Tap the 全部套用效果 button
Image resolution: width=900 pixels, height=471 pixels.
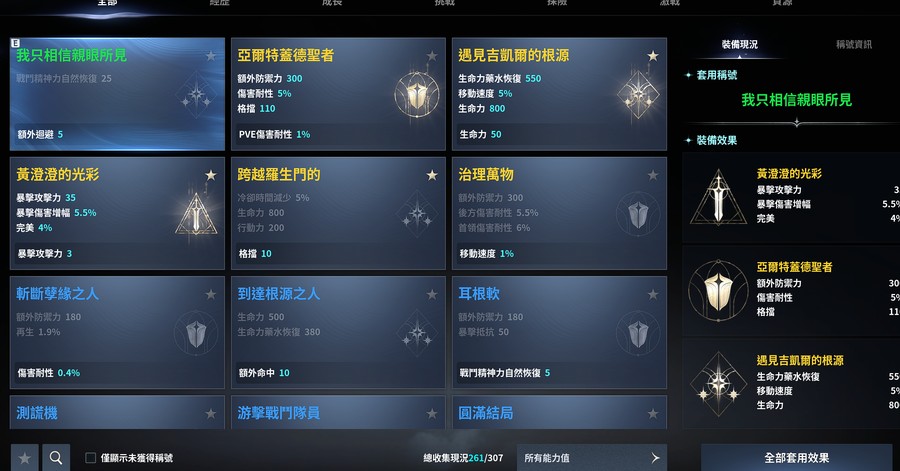click(796, 458)
